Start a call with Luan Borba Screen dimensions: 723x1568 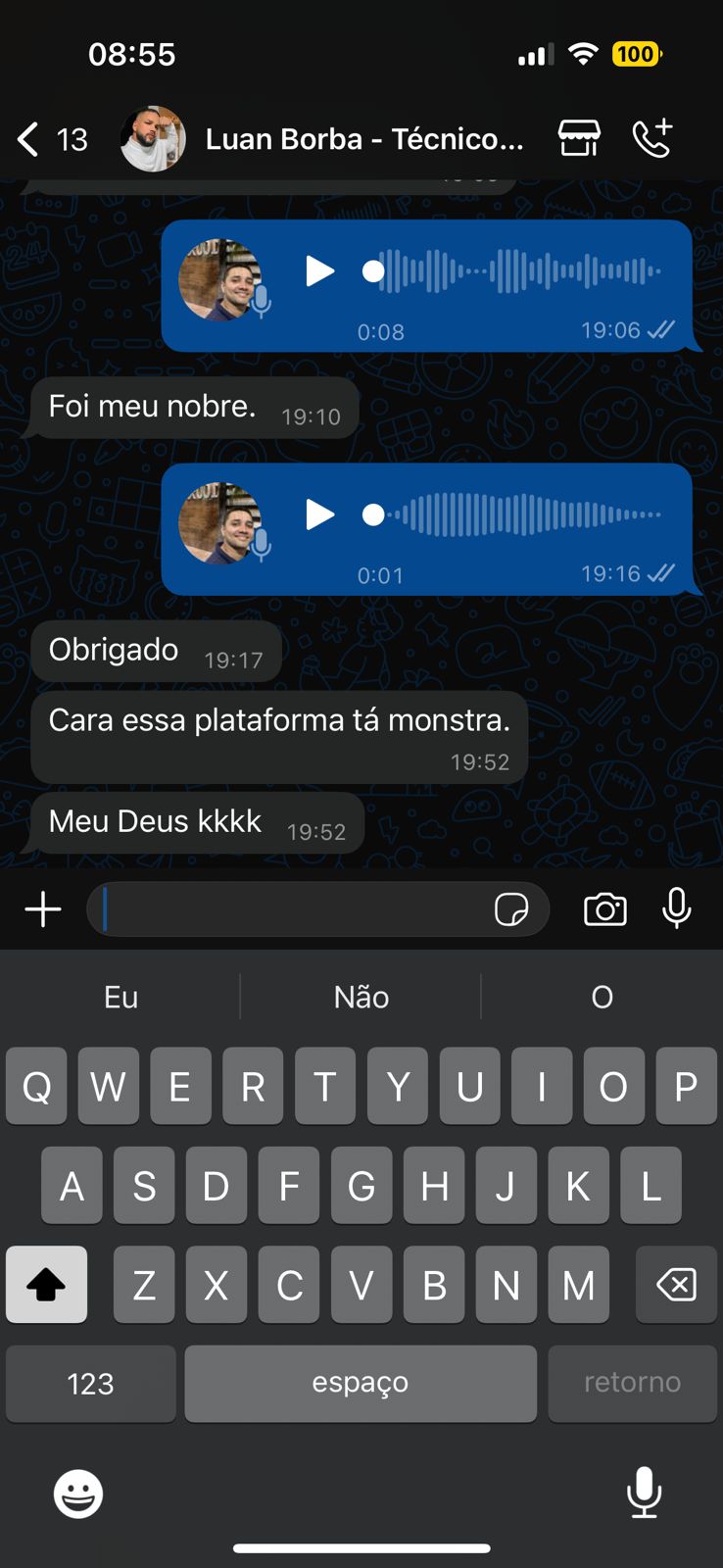point(652,138)
